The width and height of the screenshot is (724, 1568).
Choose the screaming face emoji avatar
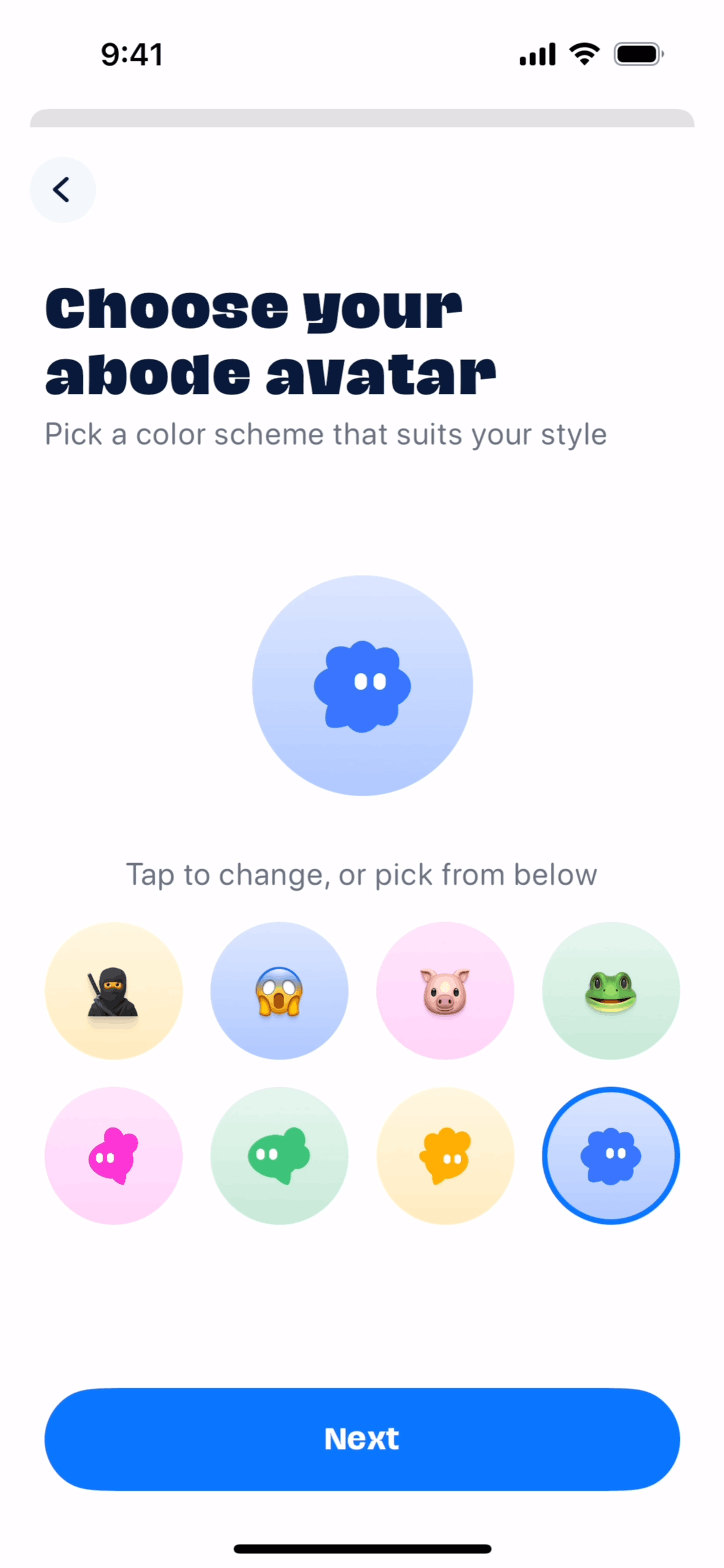tap(279, 990)
